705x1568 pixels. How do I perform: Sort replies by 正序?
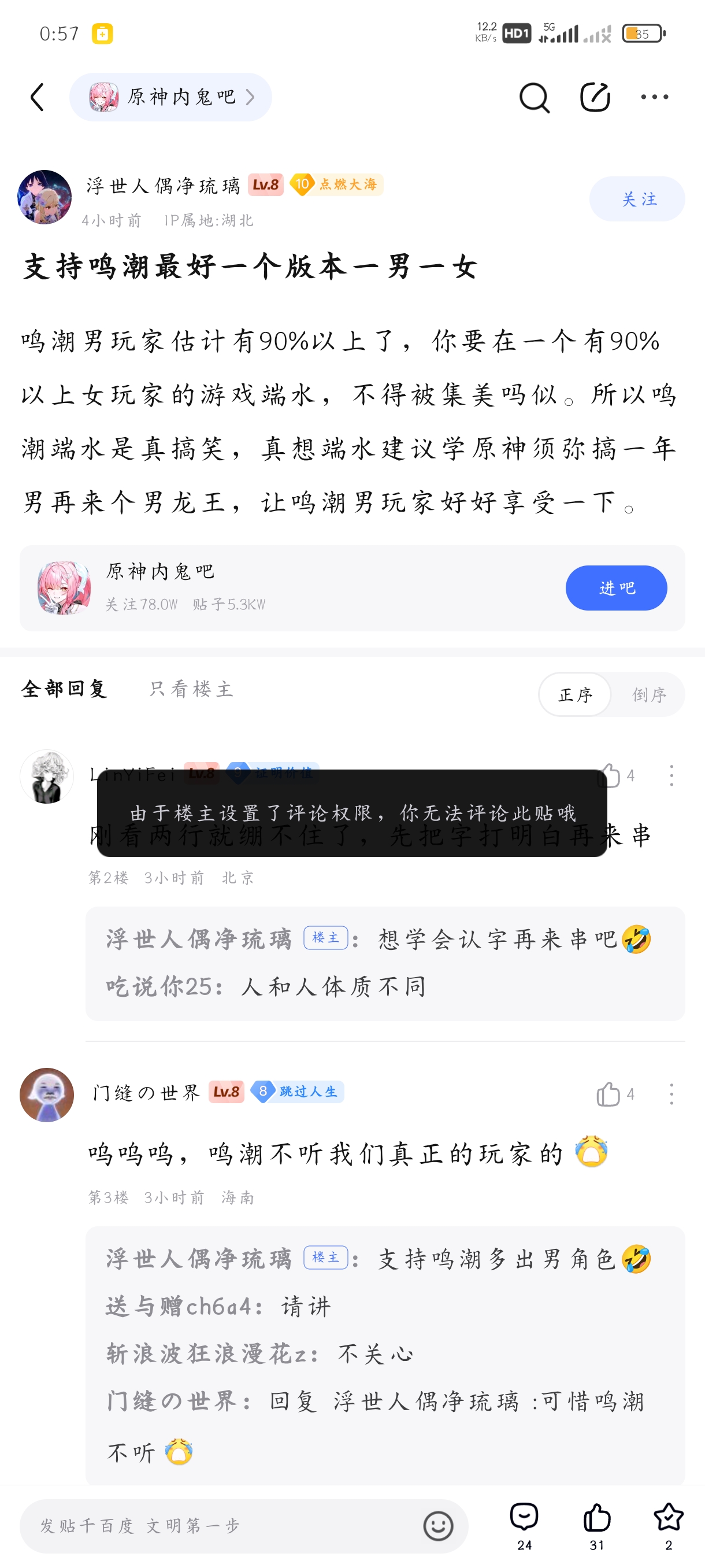click(575, 694)
